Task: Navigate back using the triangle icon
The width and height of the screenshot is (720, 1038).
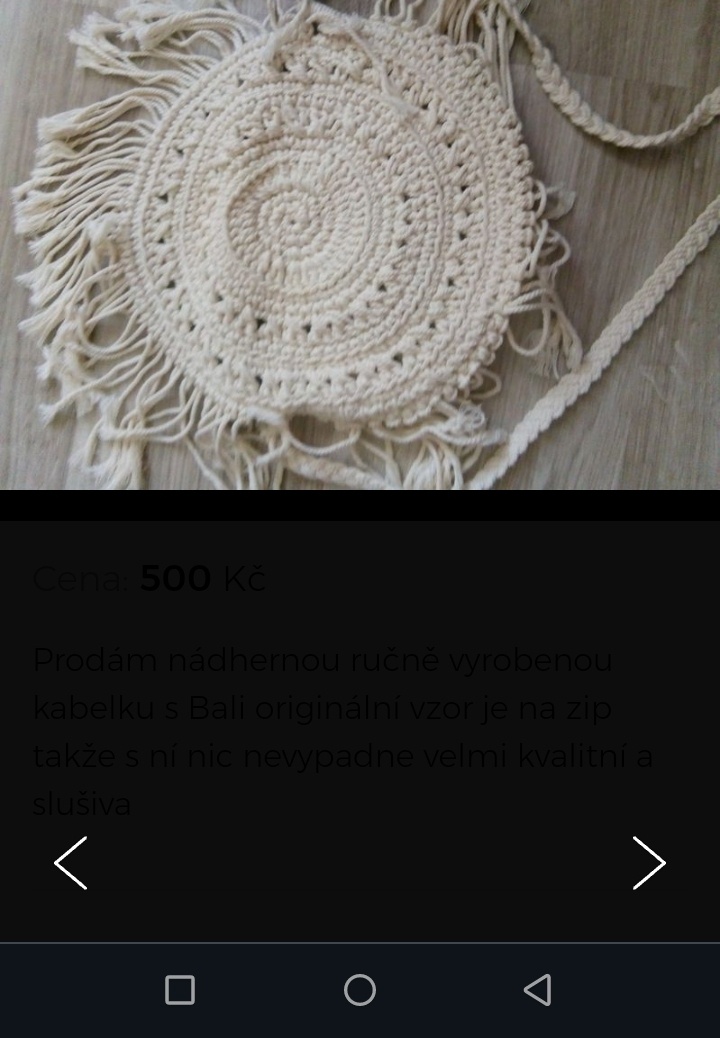Action: pos(538,990)
